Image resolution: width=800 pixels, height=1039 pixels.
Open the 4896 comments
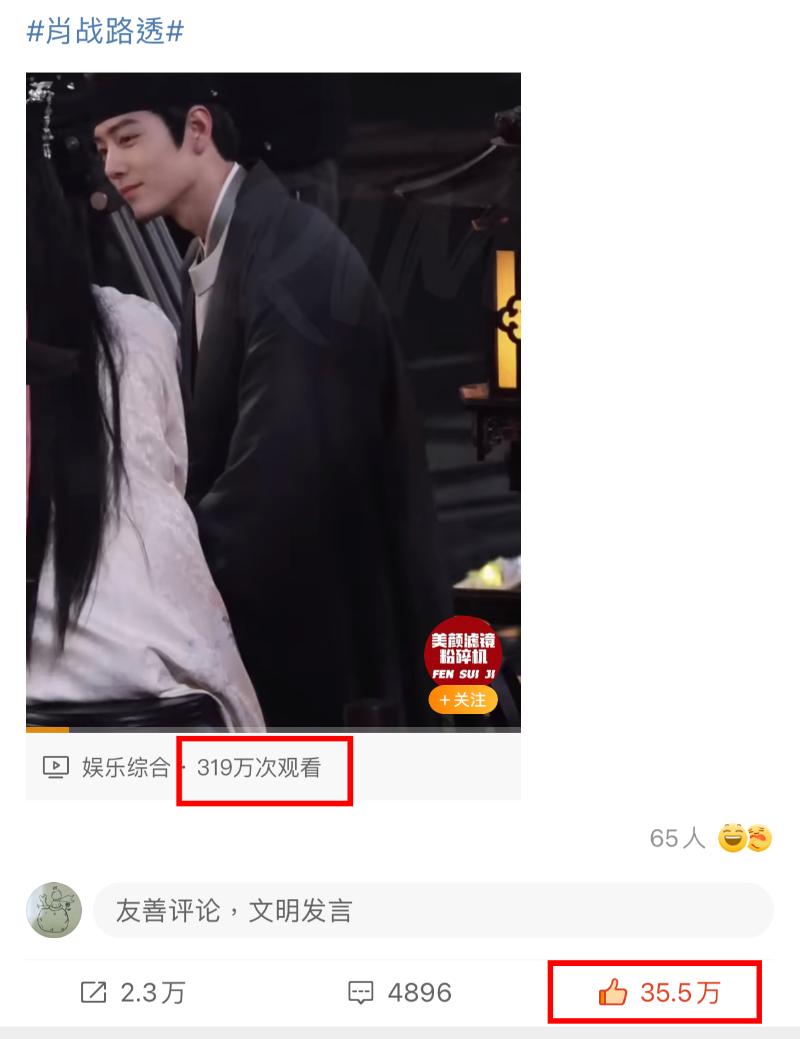400,993
